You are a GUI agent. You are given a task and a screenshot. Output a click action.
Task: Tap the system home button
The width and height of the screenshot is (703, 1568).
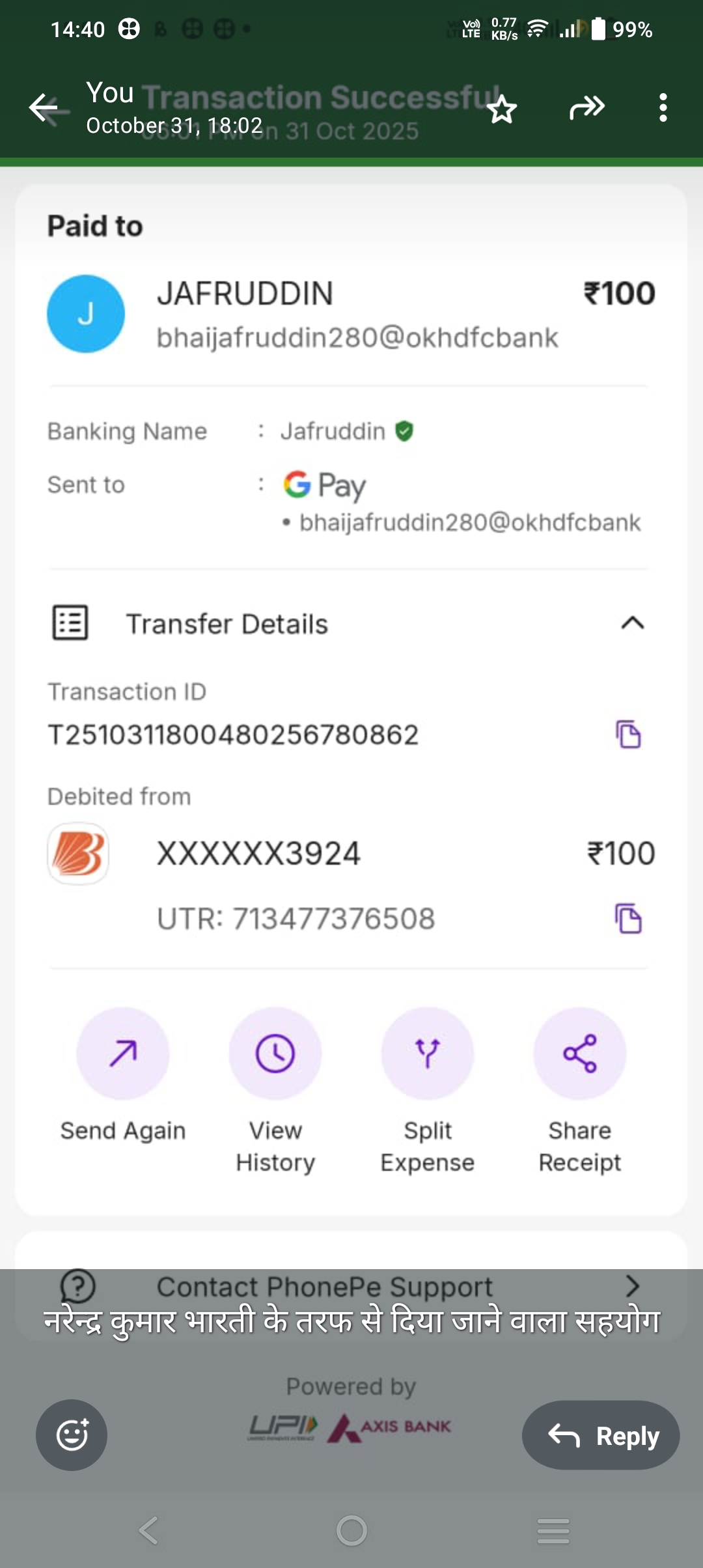tap(351, 1530)
